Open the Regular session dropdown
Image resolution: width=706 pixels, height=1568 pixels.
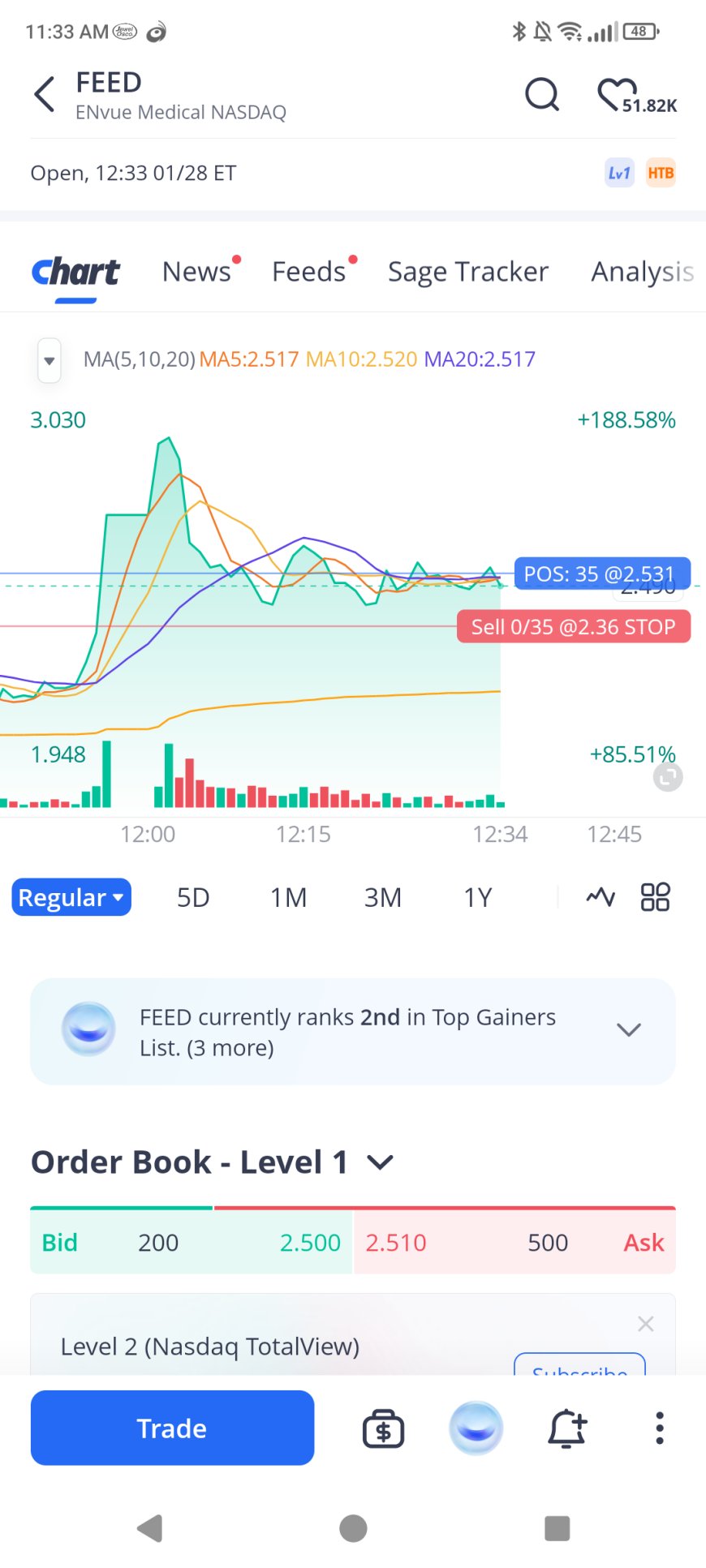point(71,897)
